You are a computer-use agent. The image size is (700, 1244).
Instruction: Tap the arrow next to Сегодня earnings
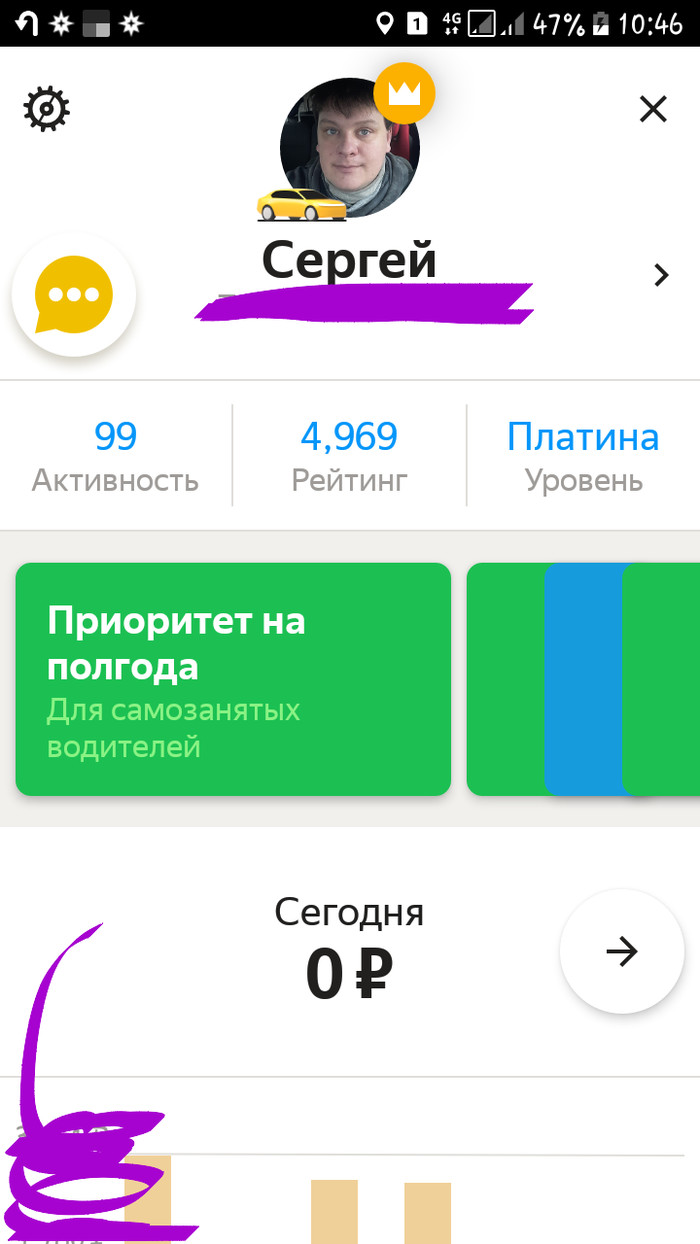(621, 952)
